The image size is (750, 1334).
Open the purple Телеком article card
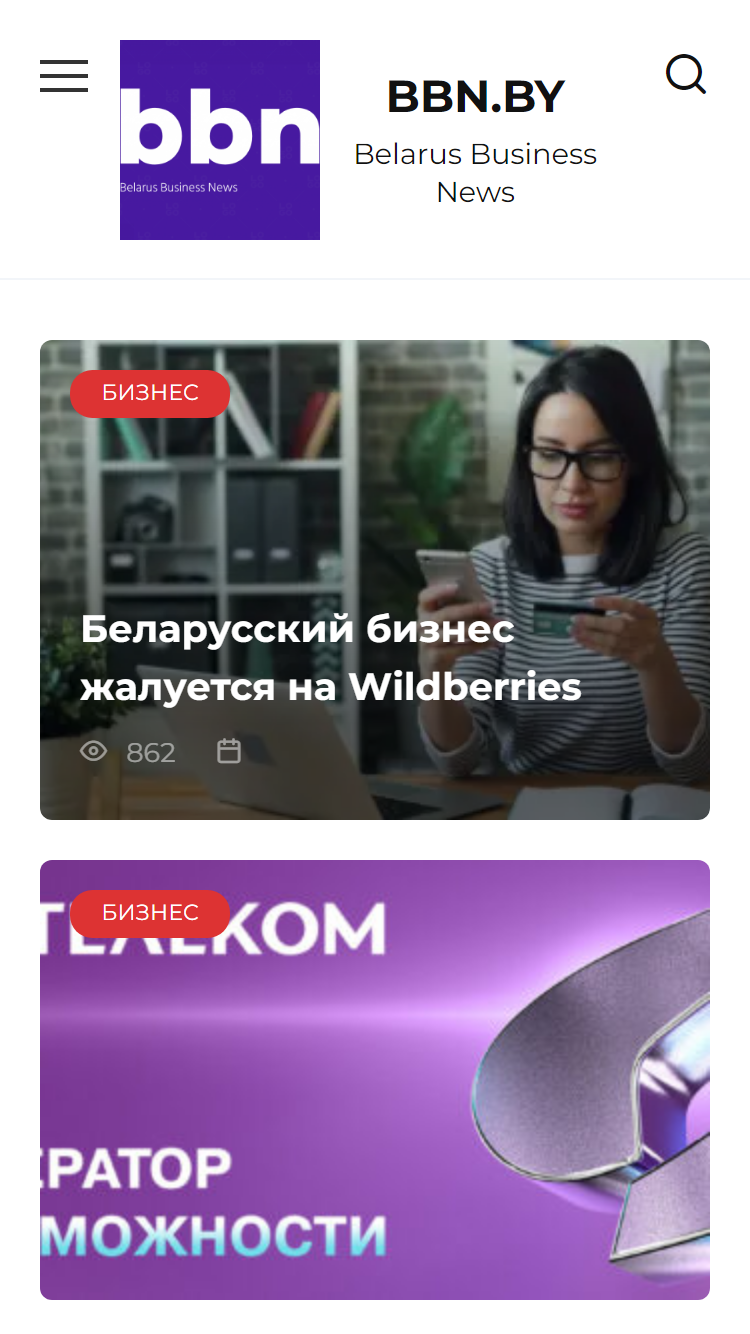click(375, 1080)
